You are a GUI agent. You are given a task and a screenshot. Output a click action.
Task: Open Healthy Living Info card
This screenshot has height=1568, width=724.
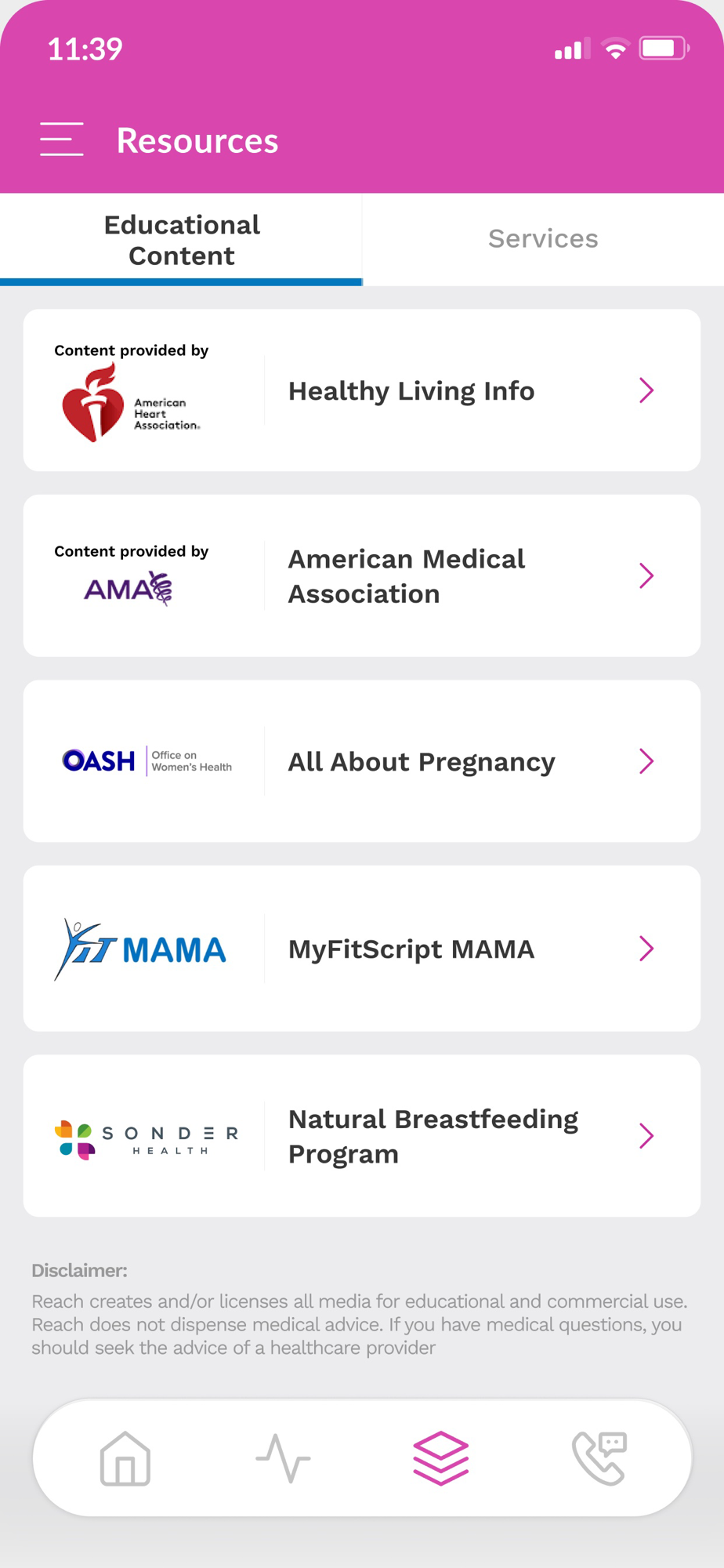362,390
